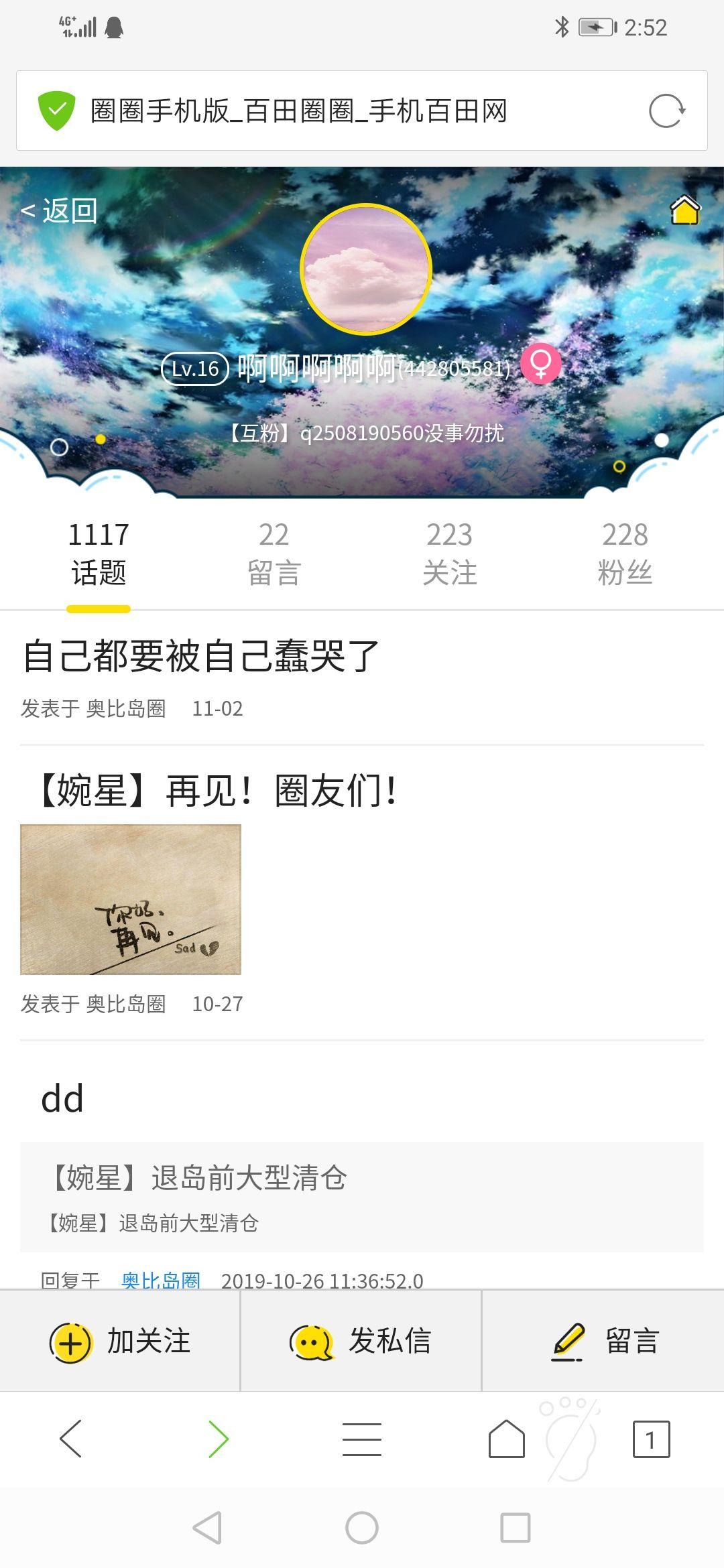Image resolution: width=724 pixels, height=1568 pixels.
Task: Reload the page with refresh icon
Action: point(666,111)
